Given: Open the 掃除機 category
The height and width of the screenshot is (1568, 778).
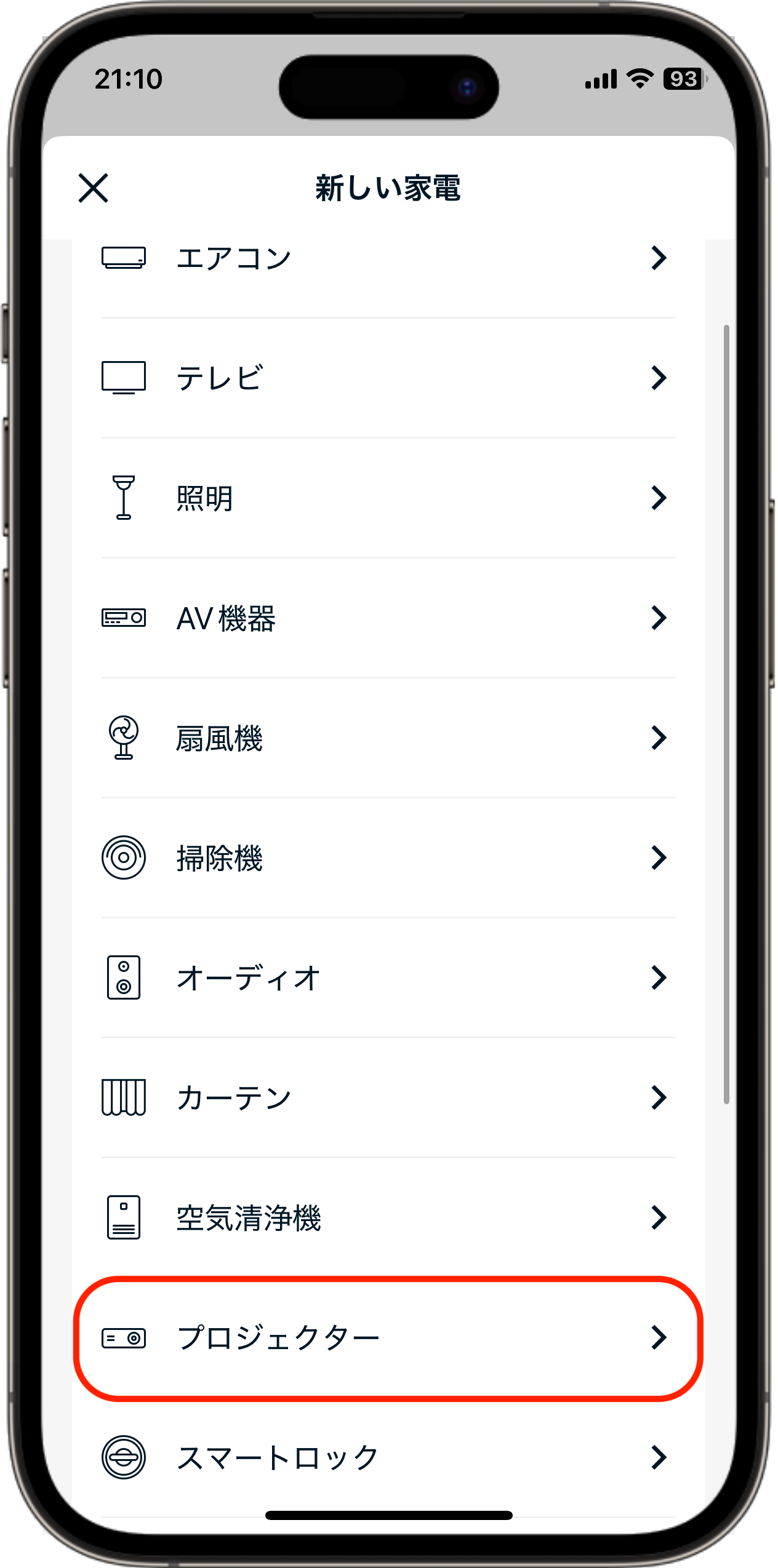Looking at the screenshot, I should [388, 858].
